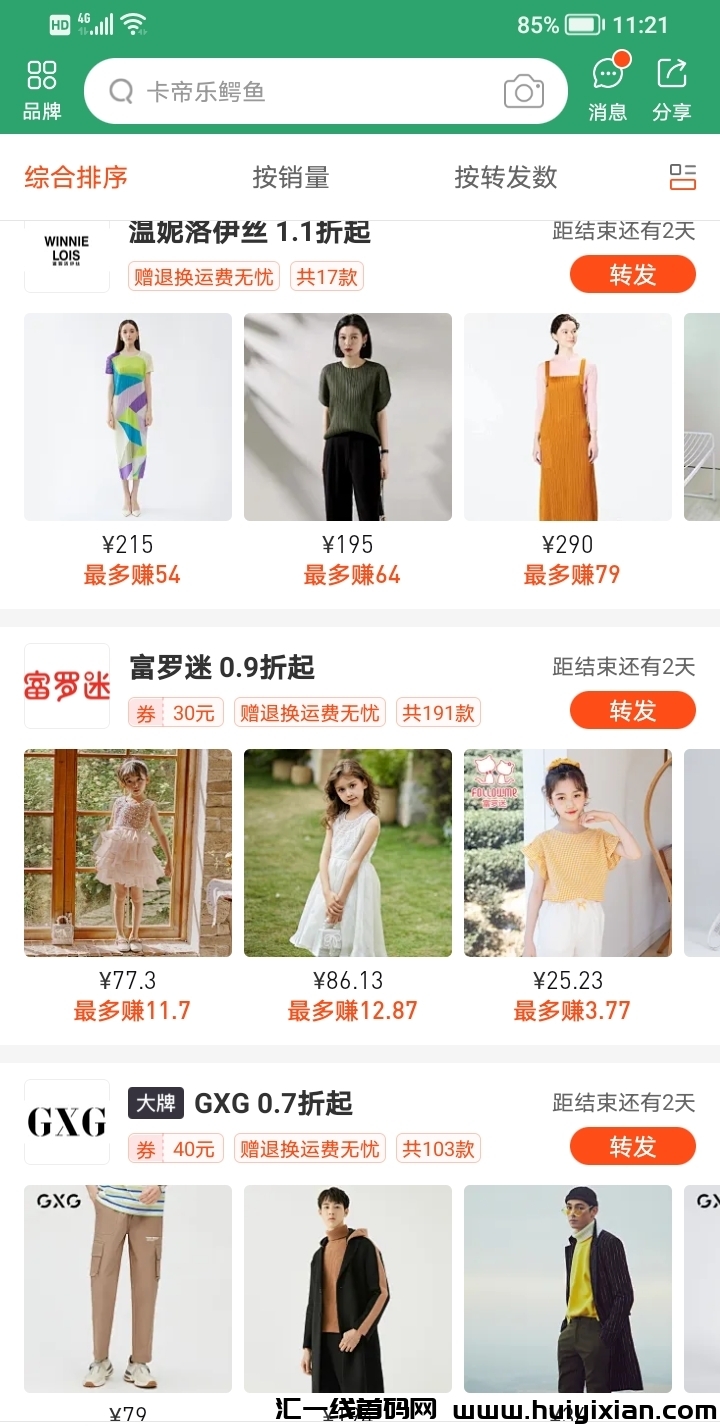The width and height of the screenshot is (720, 1427).
Task: Open the ¥86.13 white dress item
Action: pyautogui.click(x=348, y=853)
